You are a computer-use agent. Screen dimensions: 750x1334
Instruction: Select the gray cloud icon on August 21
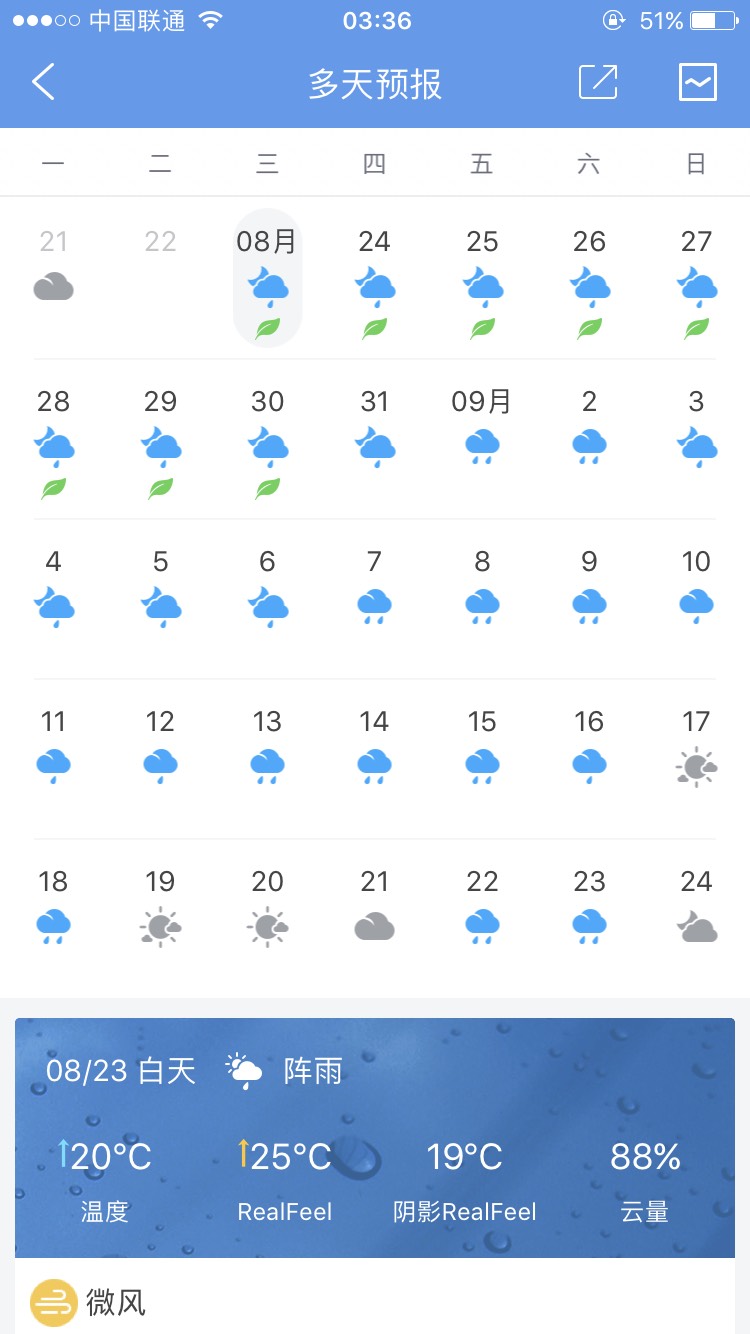53,287
